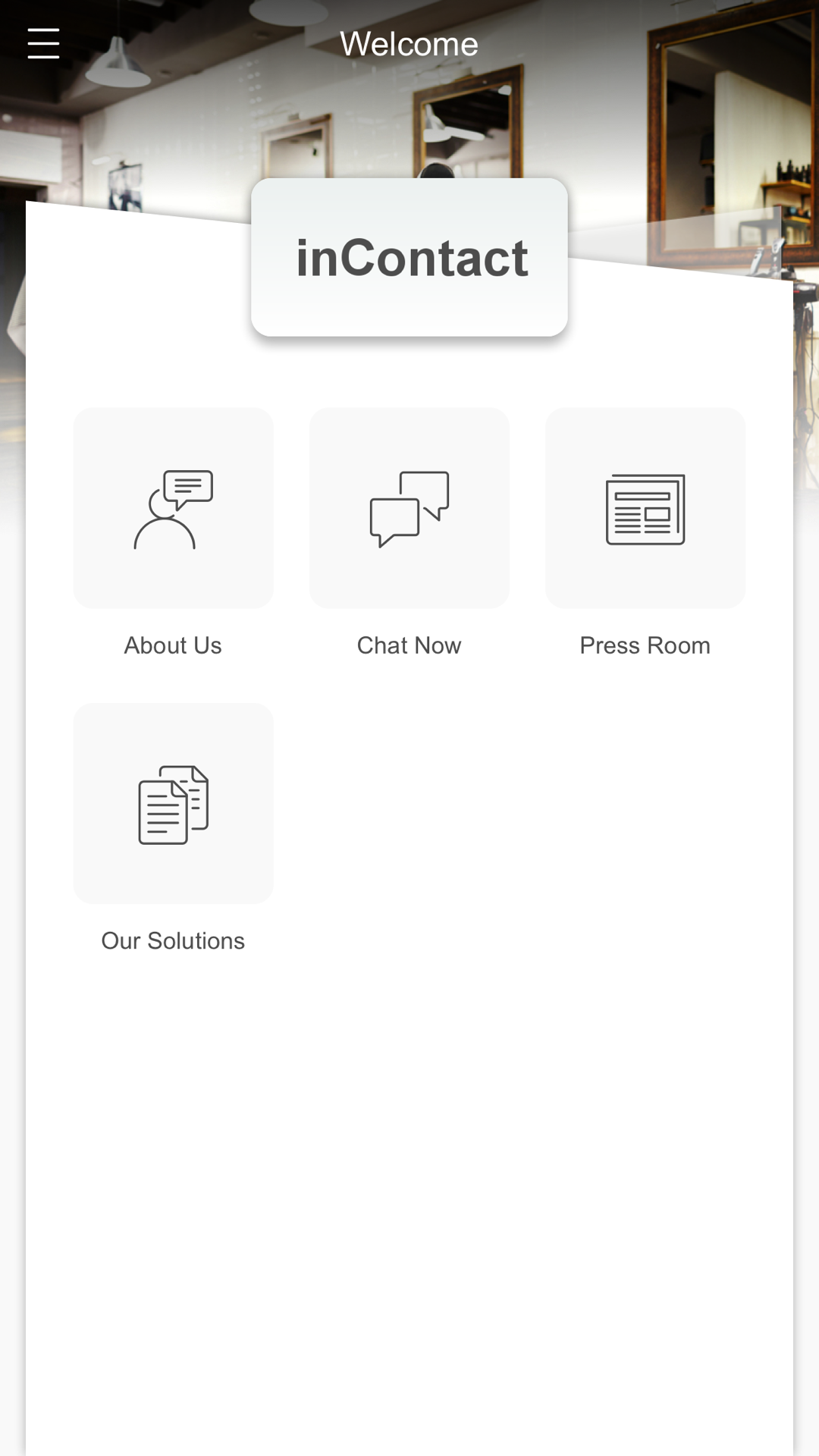This screenshot has width=819, height=1456.
Task: Open the About Us section
Action: pos(173,645)
